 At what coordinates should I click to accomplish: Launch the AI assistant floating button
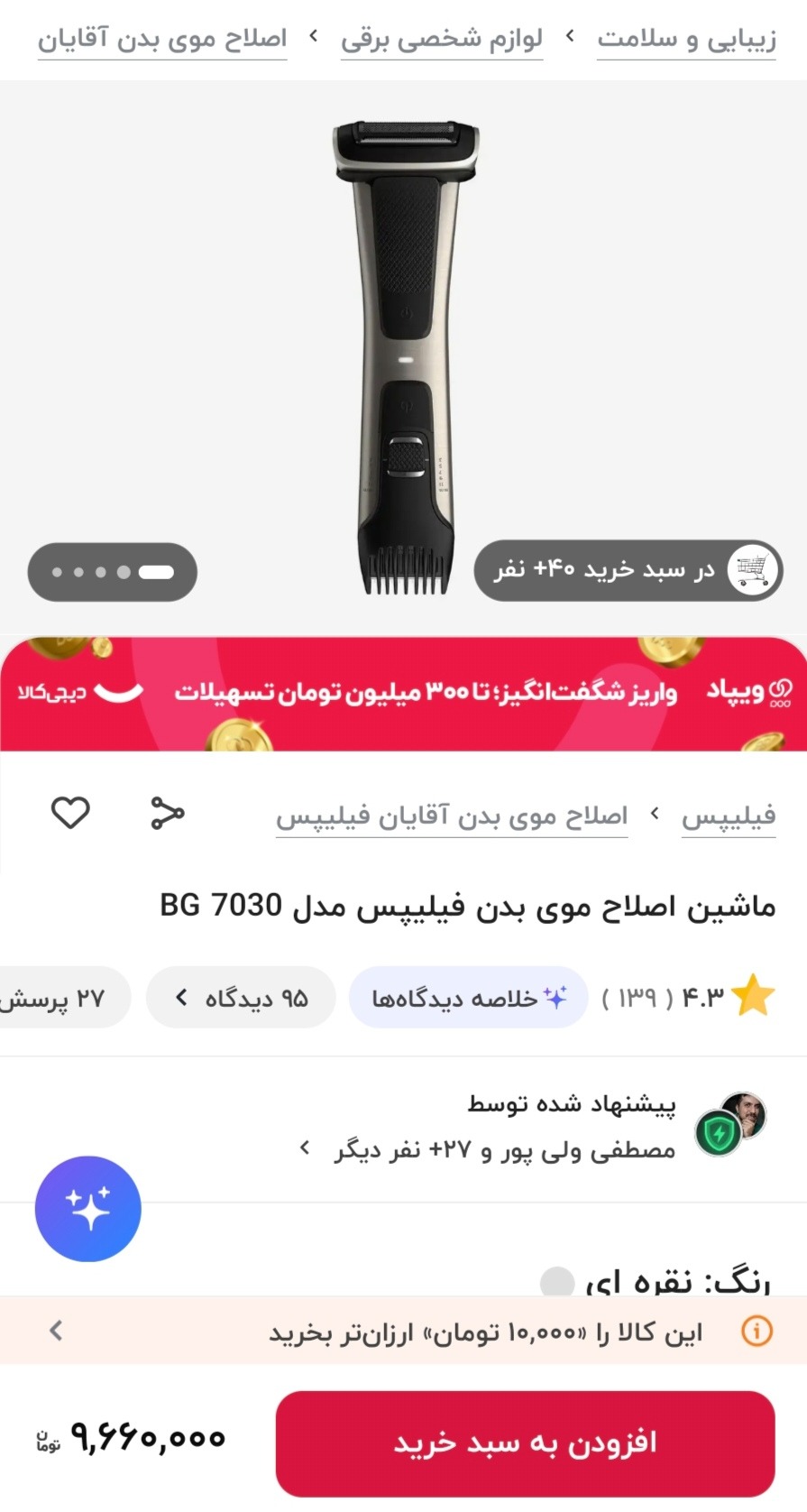pyautogui.click(x=88, y=1208)
